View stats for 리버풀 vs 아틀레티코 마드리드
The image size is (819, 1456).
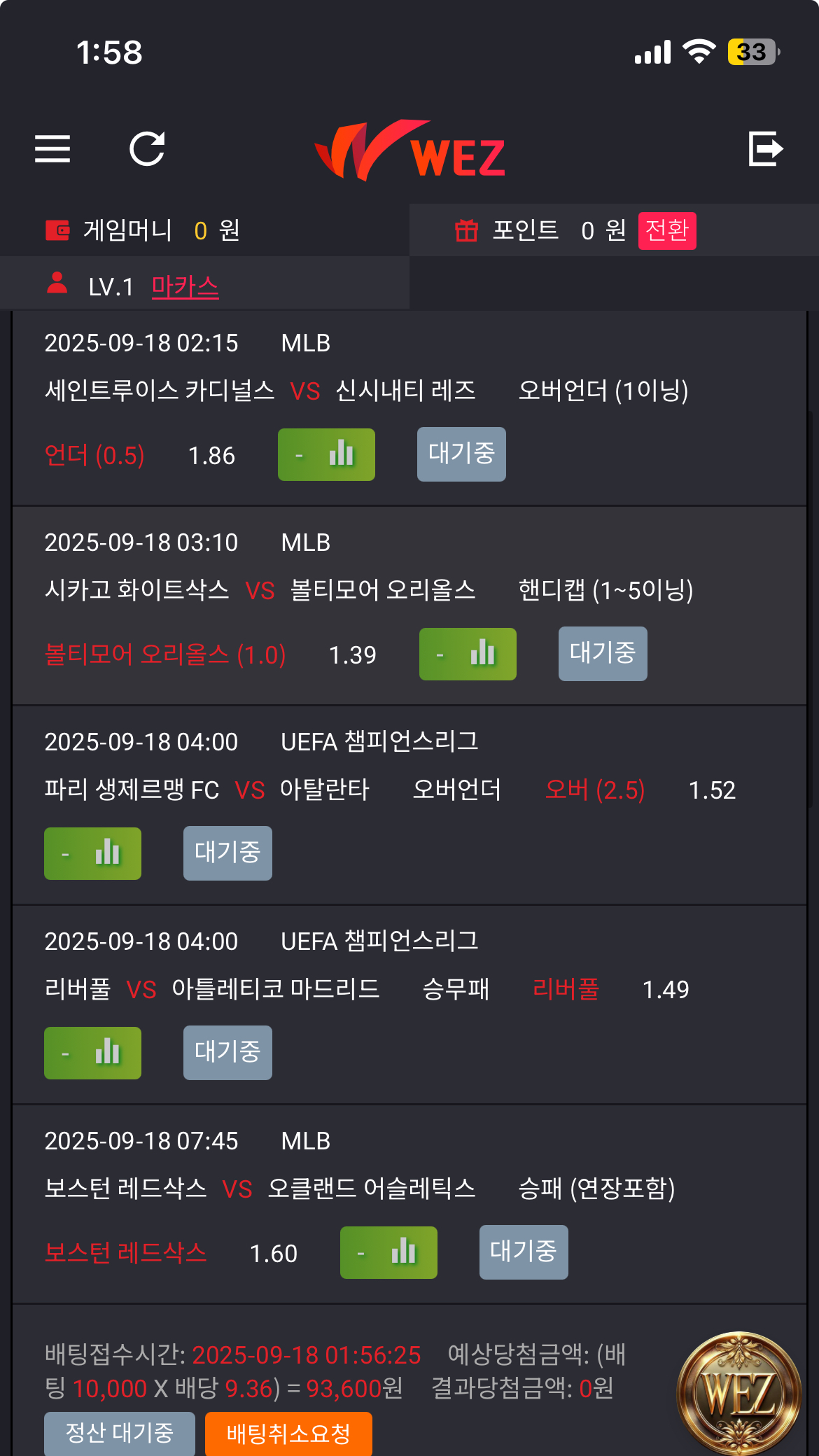pos(92,1053)
